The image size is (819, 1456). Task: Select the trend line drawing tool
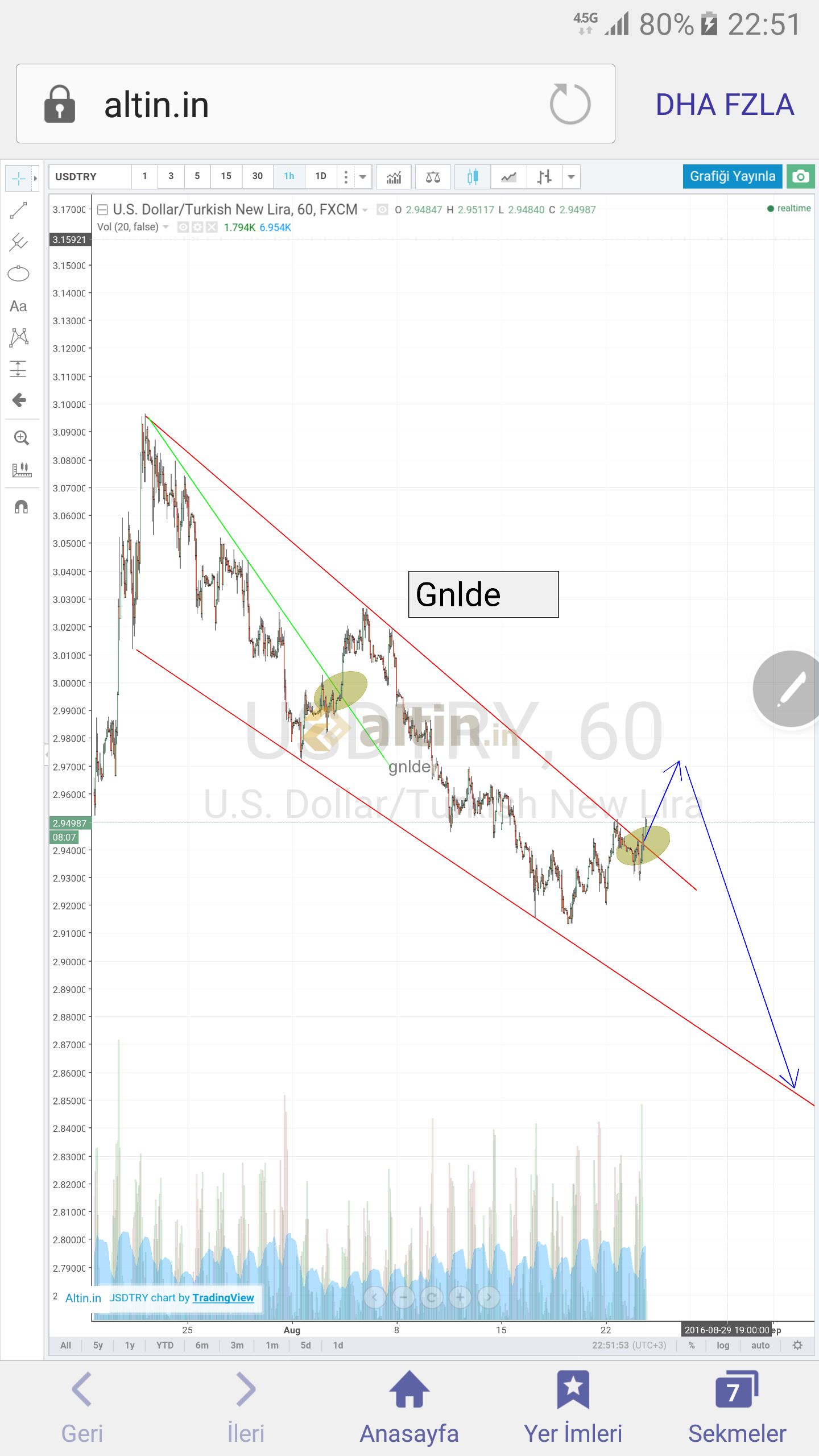pos(19,210)
